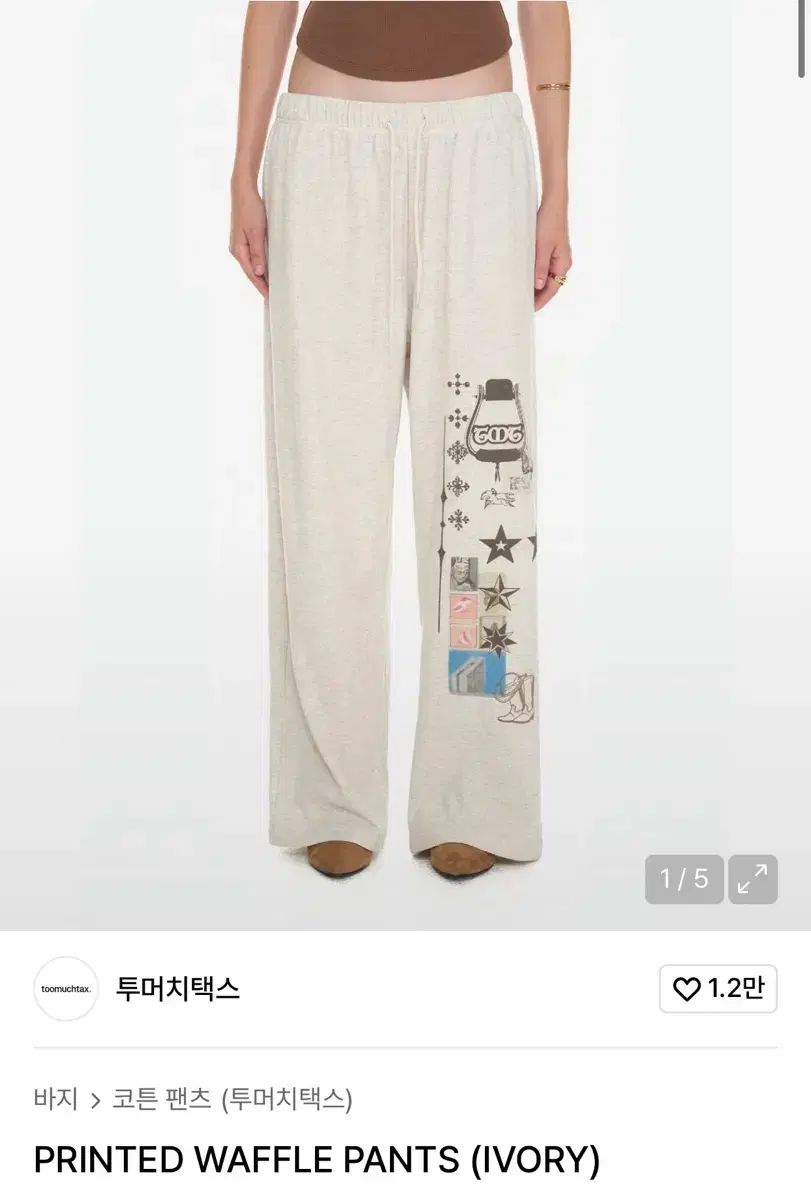Expand the product image to fullscreen
811x1200 pixels.
coord(752,880)
